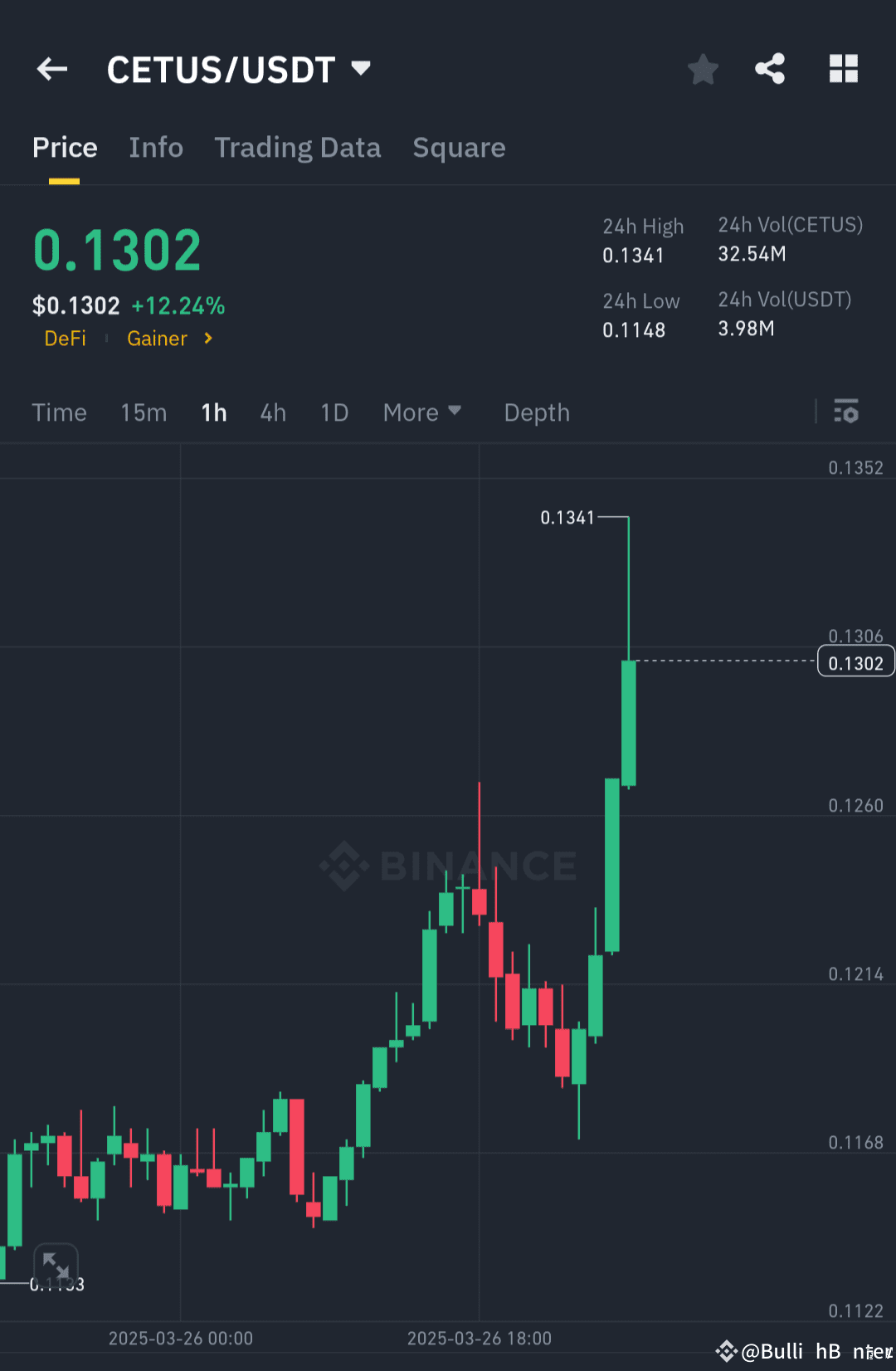
Task: Open the Square tab
Action: pyautogui.click(x=459, y=147)
